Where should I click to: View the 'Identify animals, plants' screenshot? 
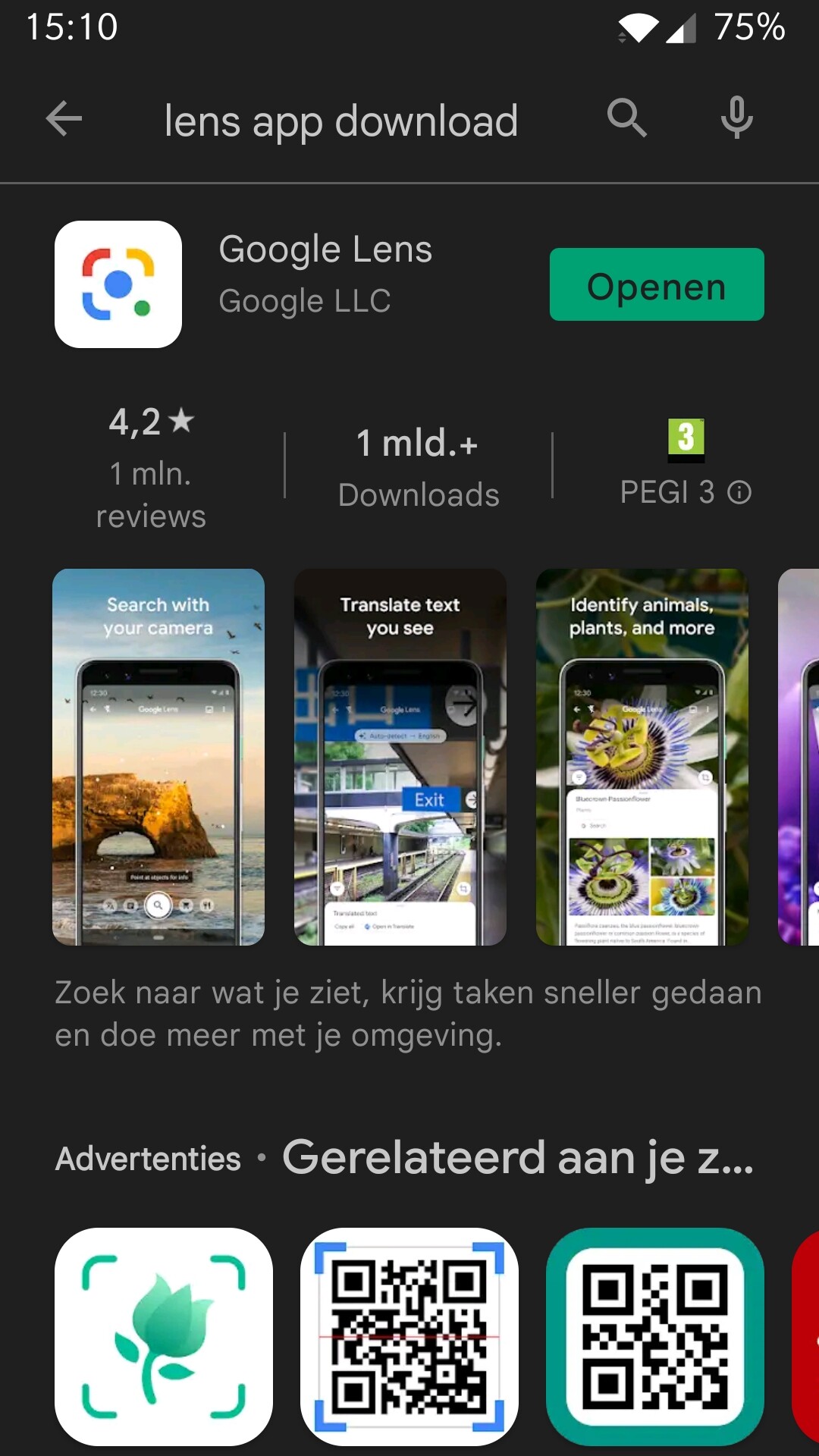coord(642,757)
